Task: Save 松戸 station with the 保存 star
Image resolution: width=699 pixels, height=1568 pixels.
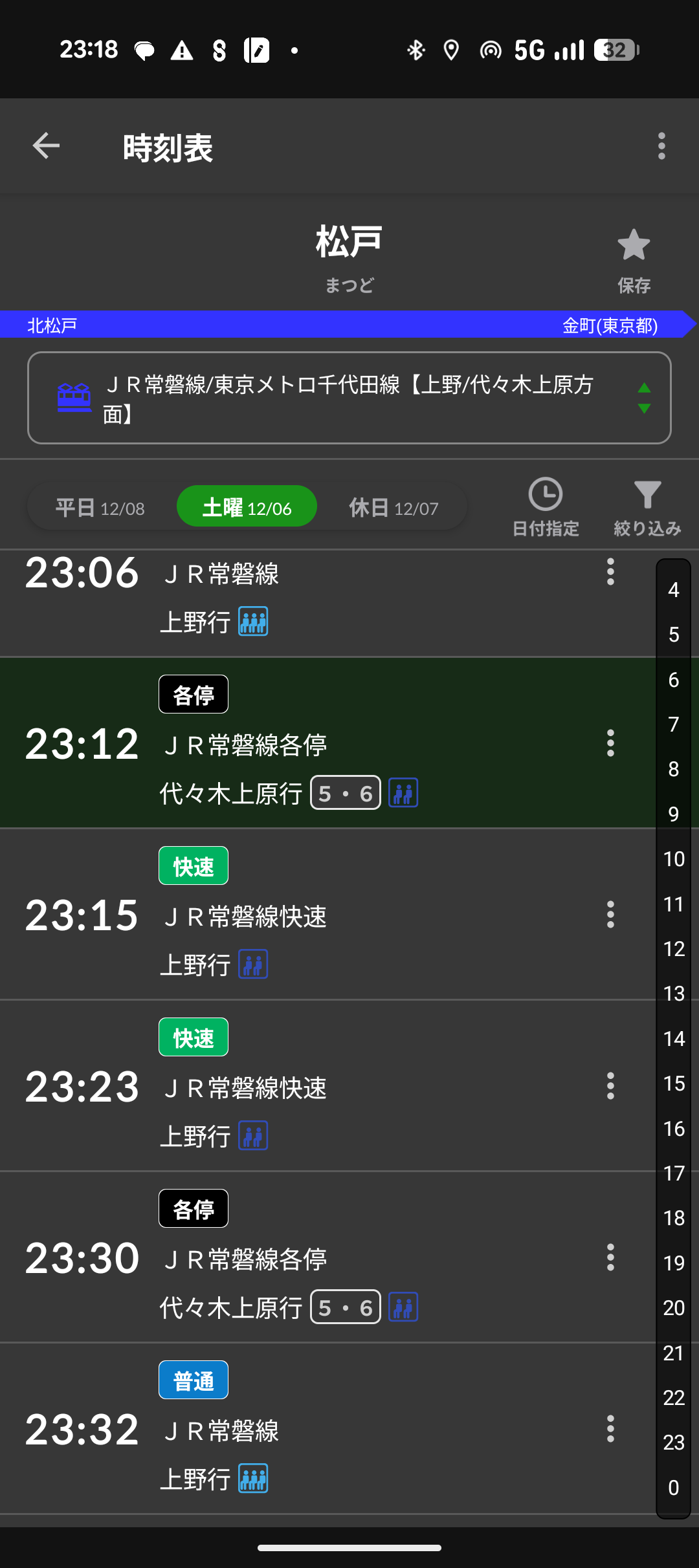Action: click(633, 259)
